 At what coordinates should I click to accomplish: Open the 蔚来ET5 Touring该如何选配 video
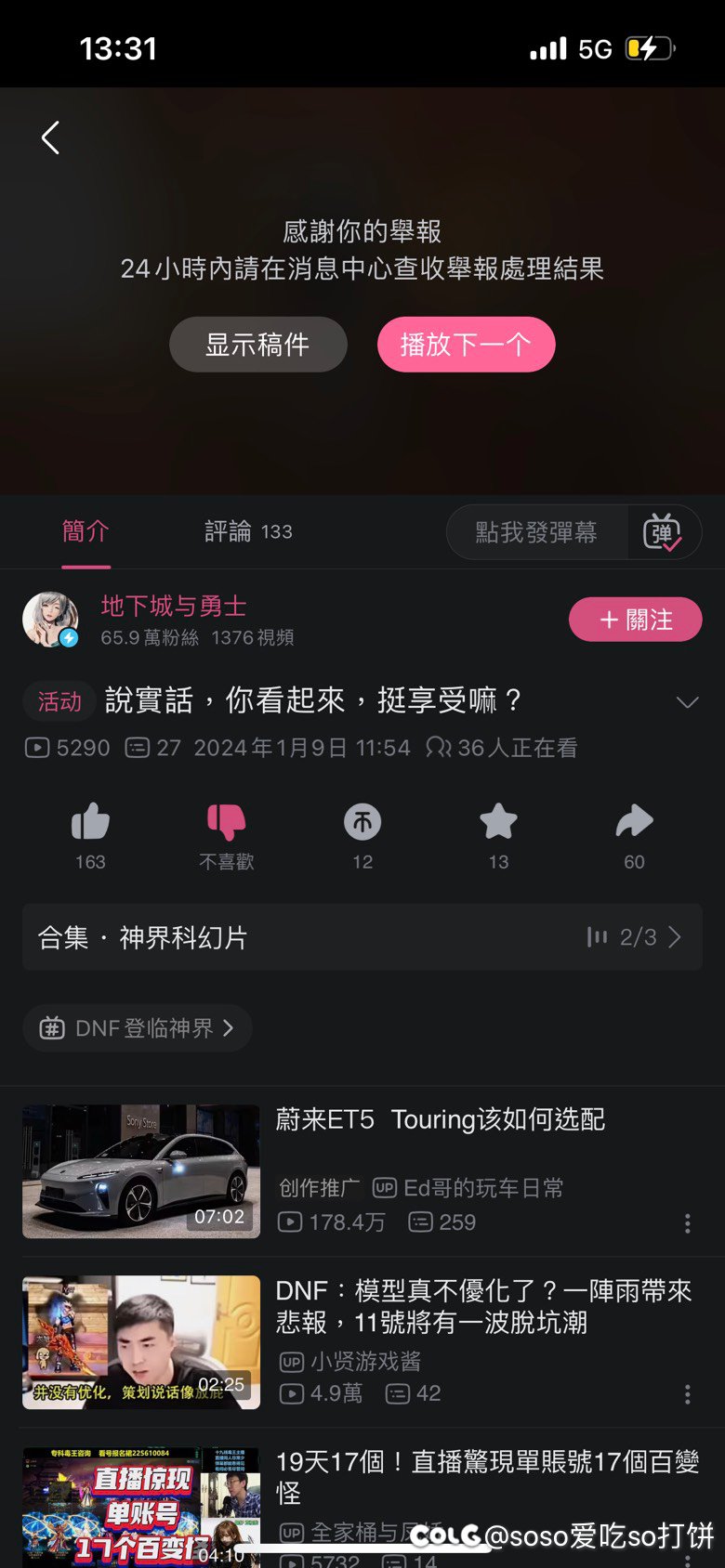click(x=440, y=1120)
